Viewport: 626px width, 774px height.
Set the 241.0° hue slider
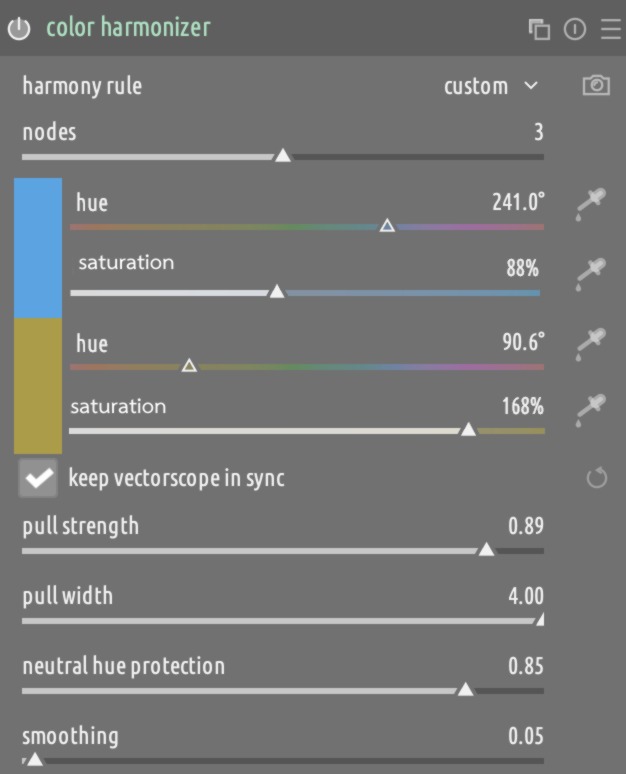point(387,226)
